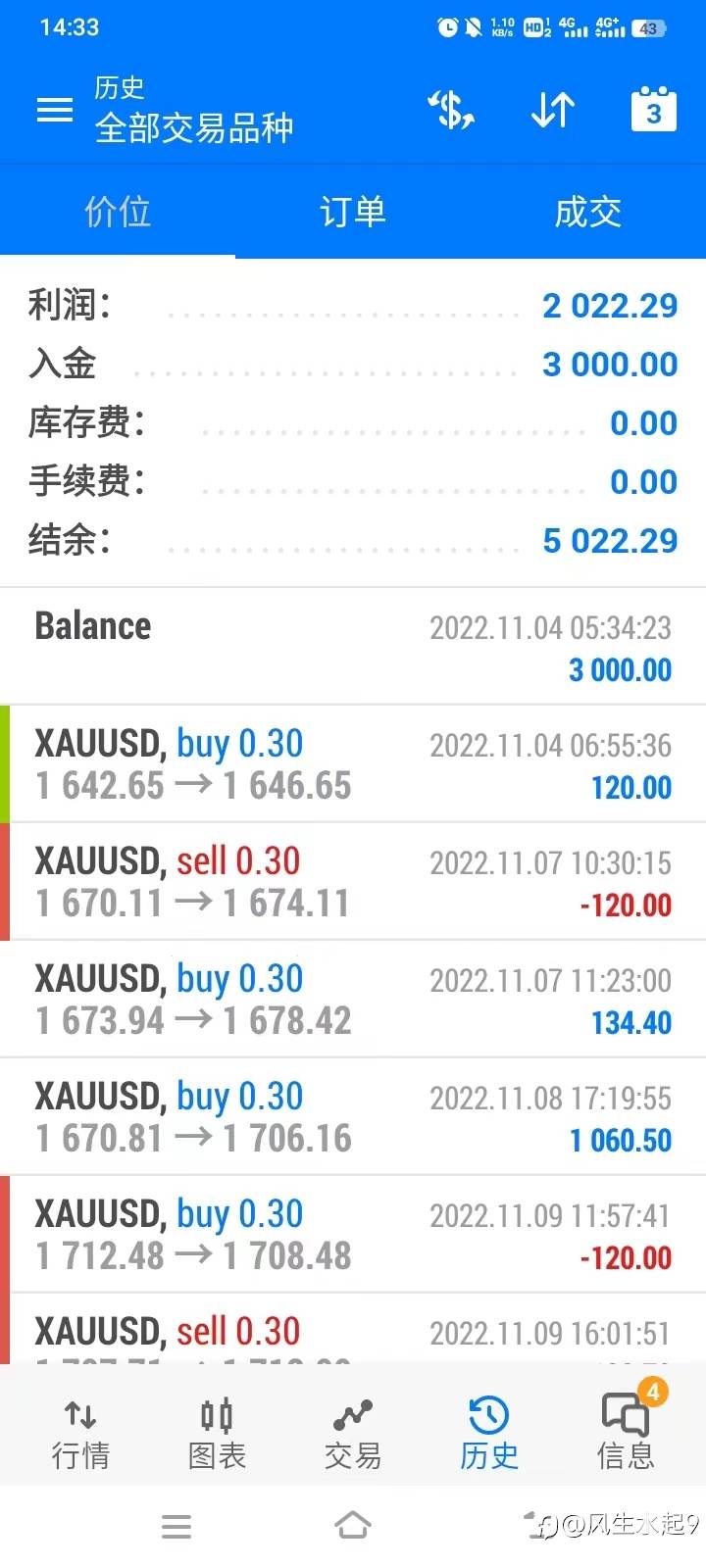Switch to the 成交 tab
Screen dimensions: 706x1568
coord(588,211)
